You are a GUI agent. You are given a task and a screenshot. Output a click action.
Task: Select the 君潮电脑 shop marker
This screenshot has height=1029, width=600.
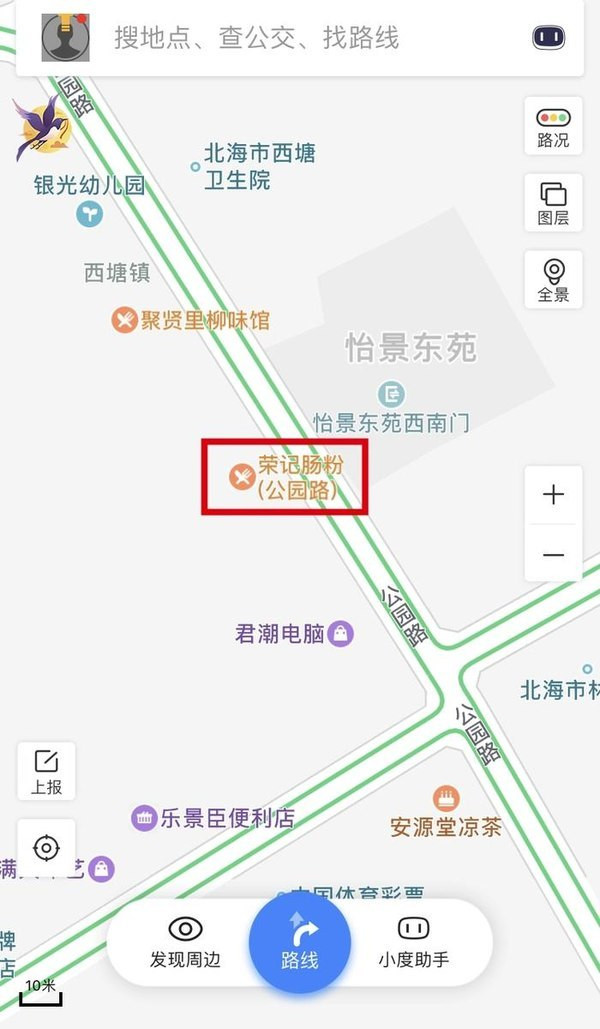pyautogui.click(x=341, y=634)
